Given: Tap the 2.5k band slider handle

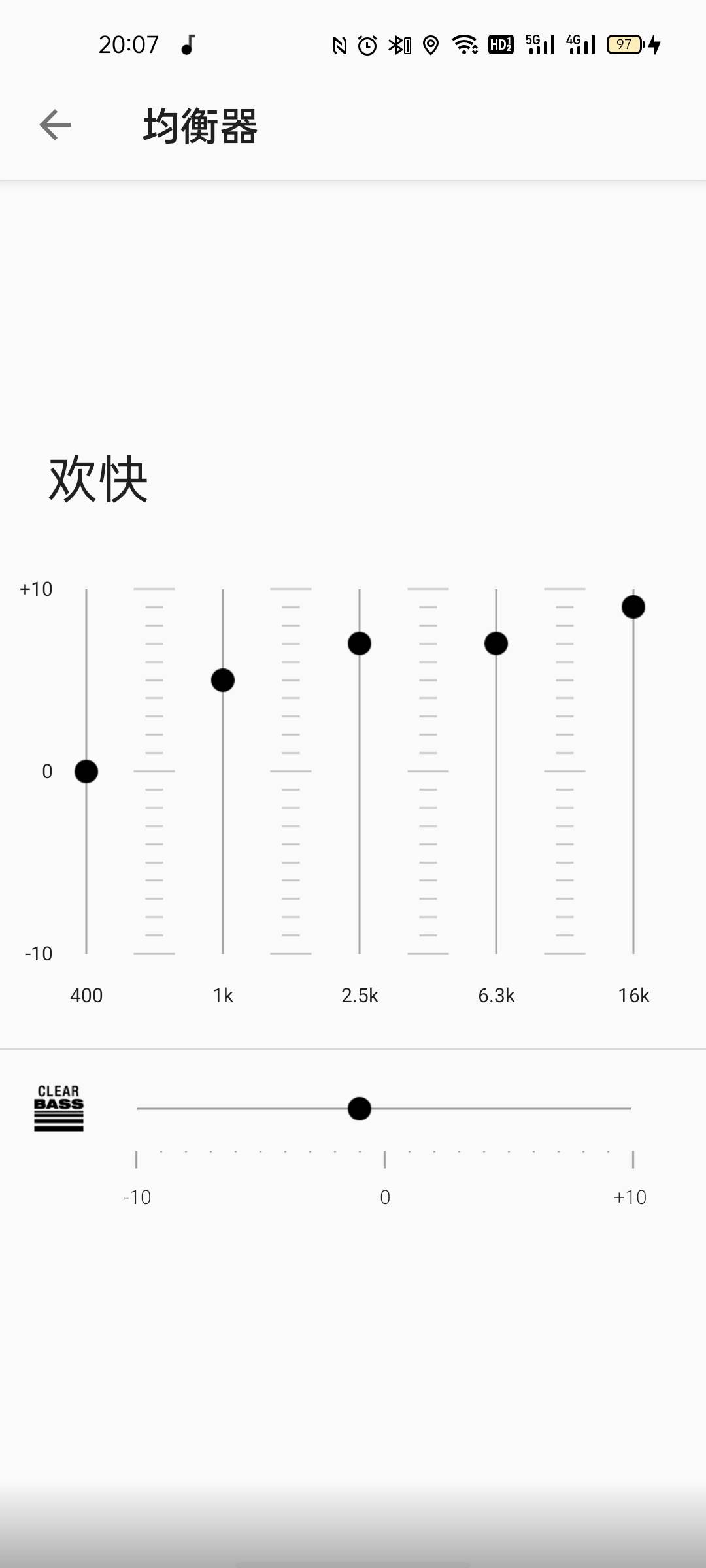Looking at the screenshot, I should [x=360, y=644].
